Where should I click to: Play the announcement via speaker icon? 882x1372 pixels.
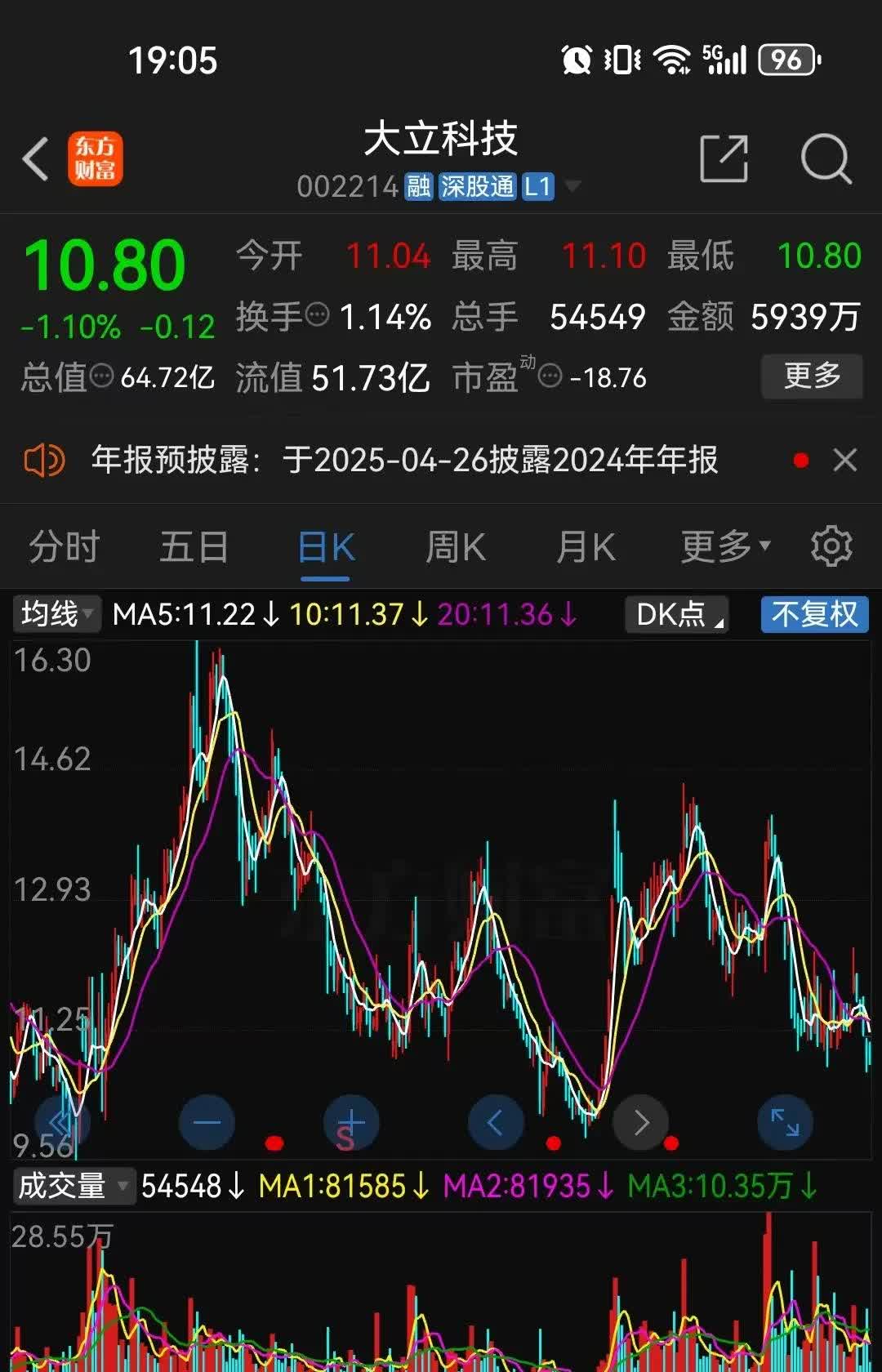tap(43, 460)
